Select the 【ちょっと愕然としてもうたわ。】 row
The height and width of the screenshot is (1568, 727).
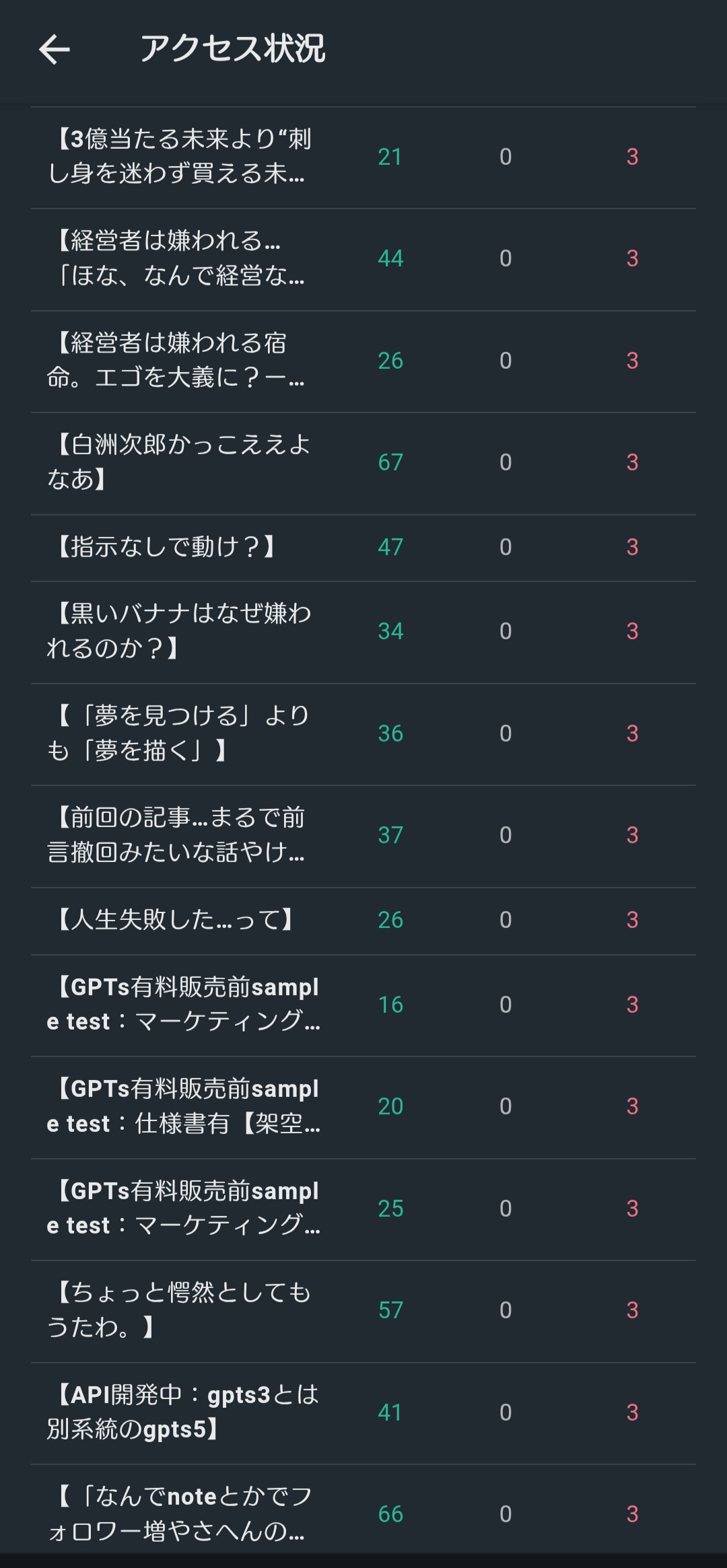[x=179, y=1310]
